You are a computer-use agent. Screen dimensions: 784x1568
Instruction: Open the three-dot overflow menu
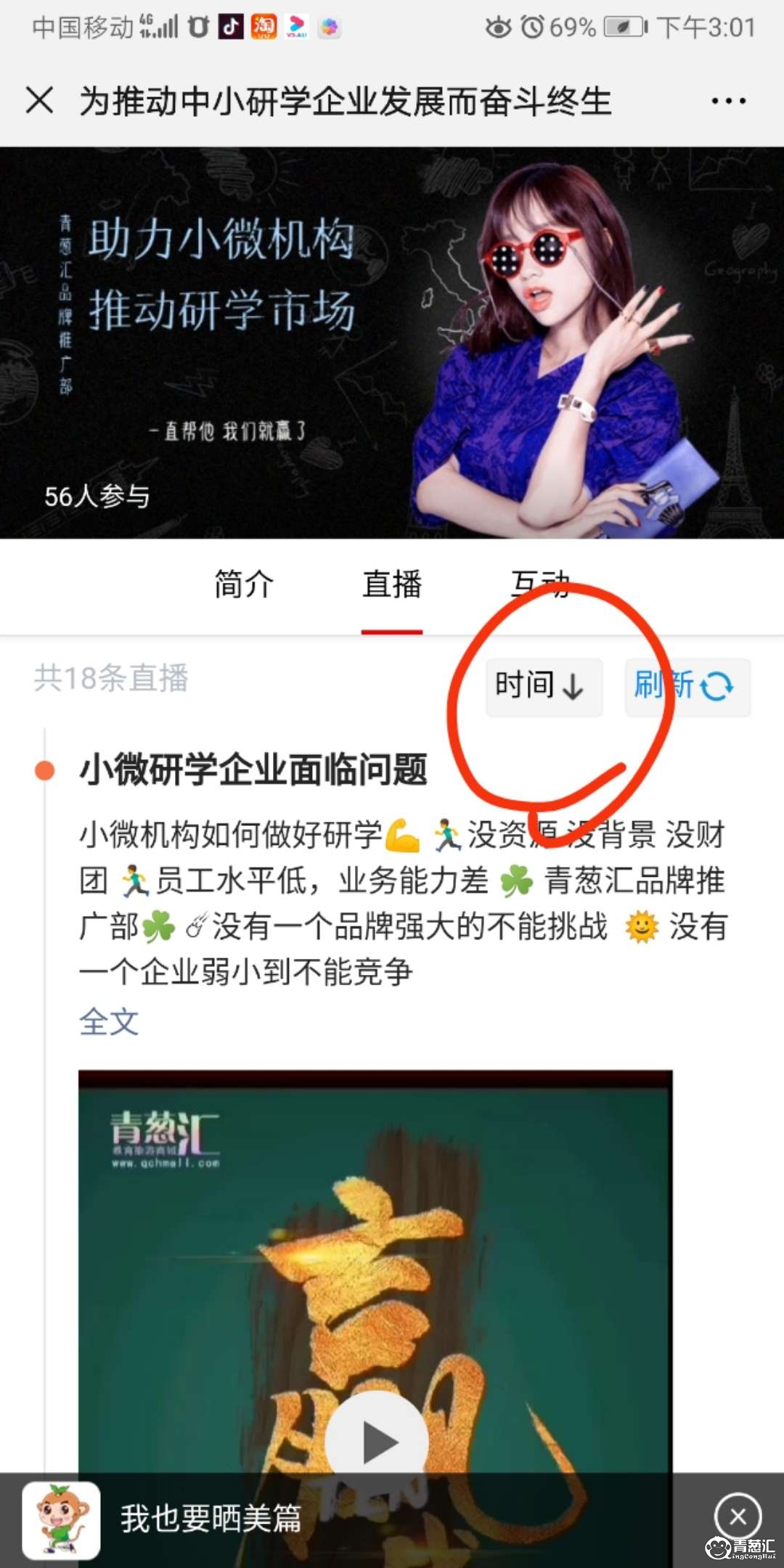[728, 101]
